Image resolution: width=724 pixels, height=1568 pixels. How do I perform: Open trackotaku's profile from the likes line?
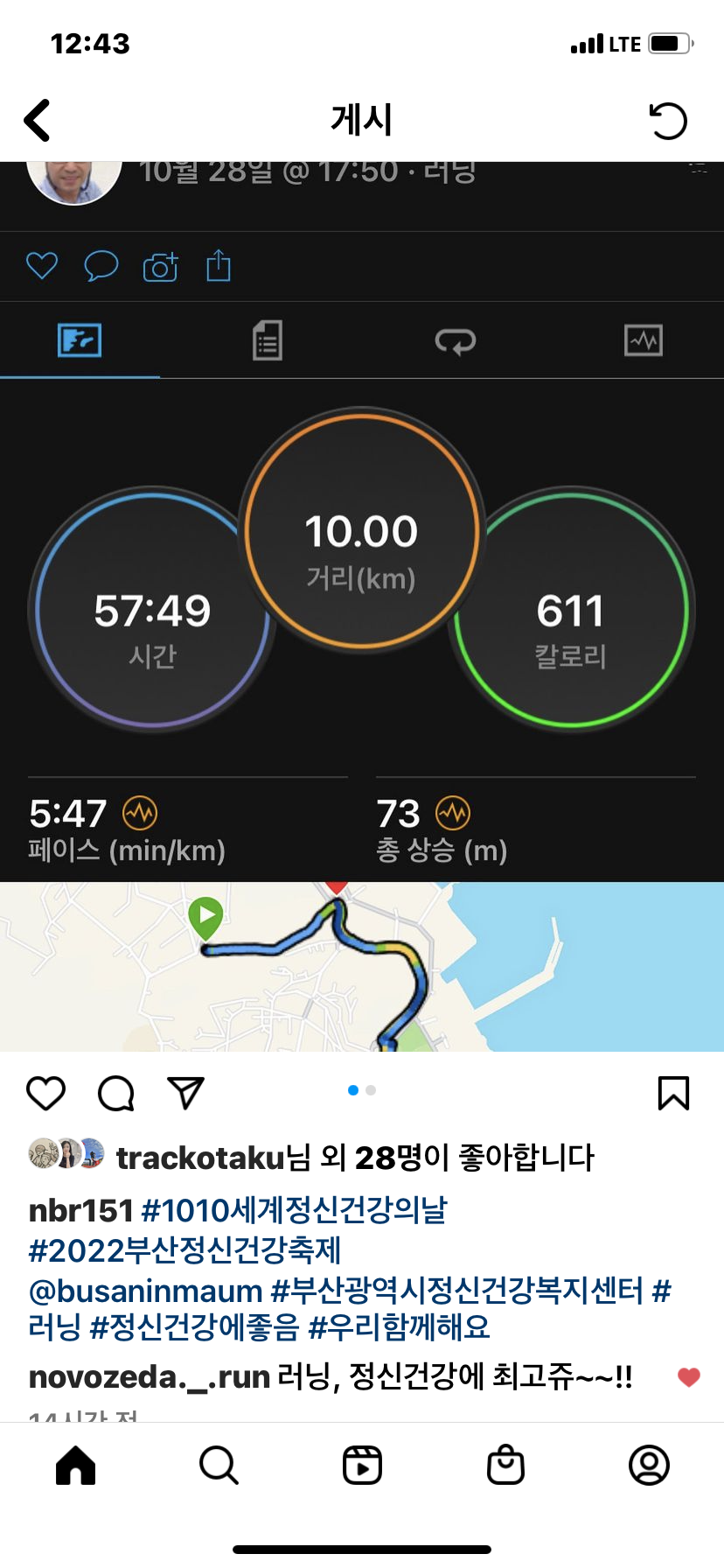tap(200, 1158)
